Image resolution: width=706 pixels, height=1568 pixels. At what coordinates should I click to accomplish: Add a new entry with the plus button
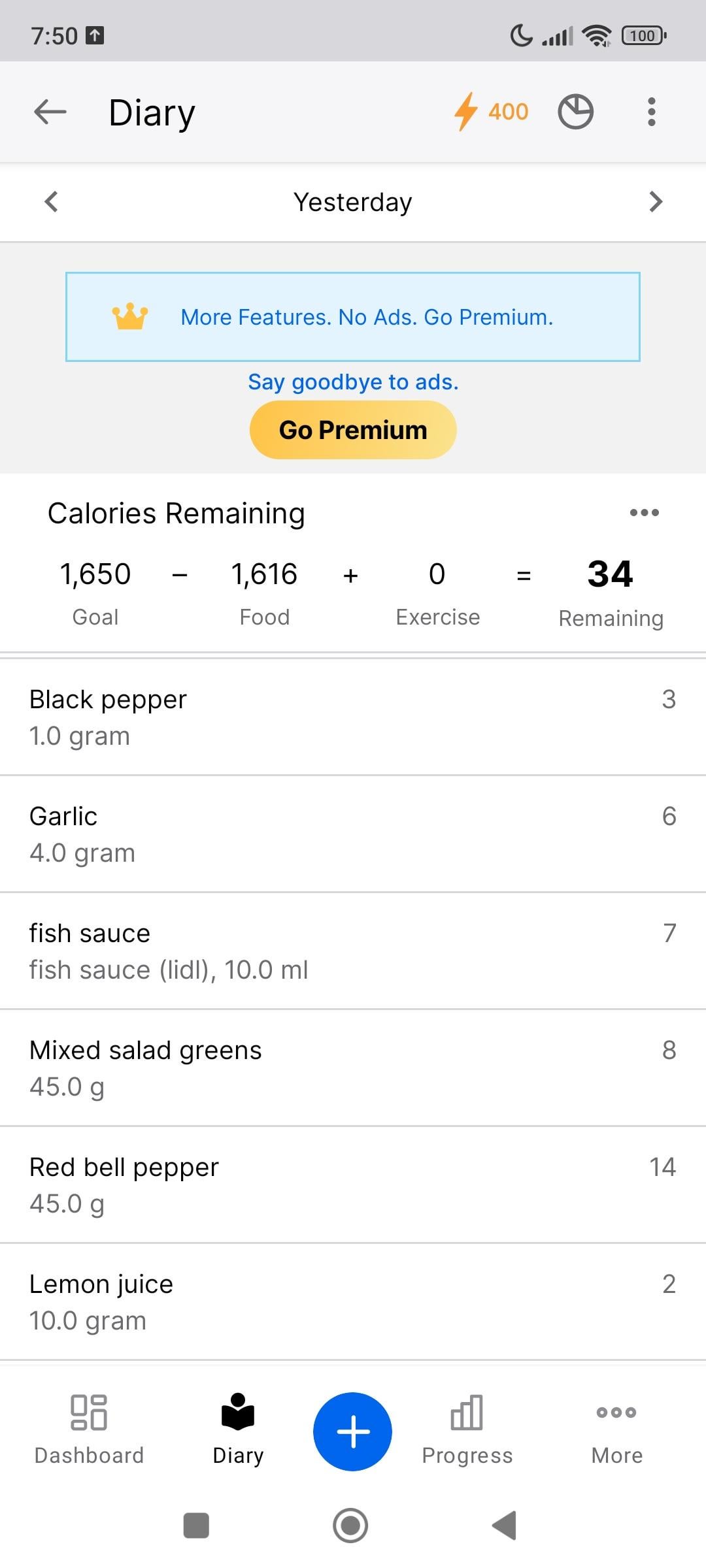(x=353, y=1431)
